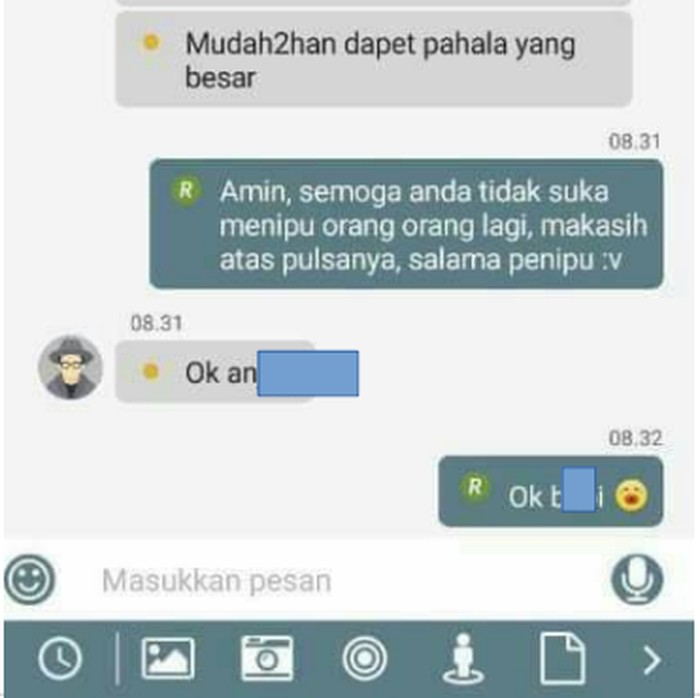Attach a picture from the gallery
700x698 pixels.
[x=167, y=659]
